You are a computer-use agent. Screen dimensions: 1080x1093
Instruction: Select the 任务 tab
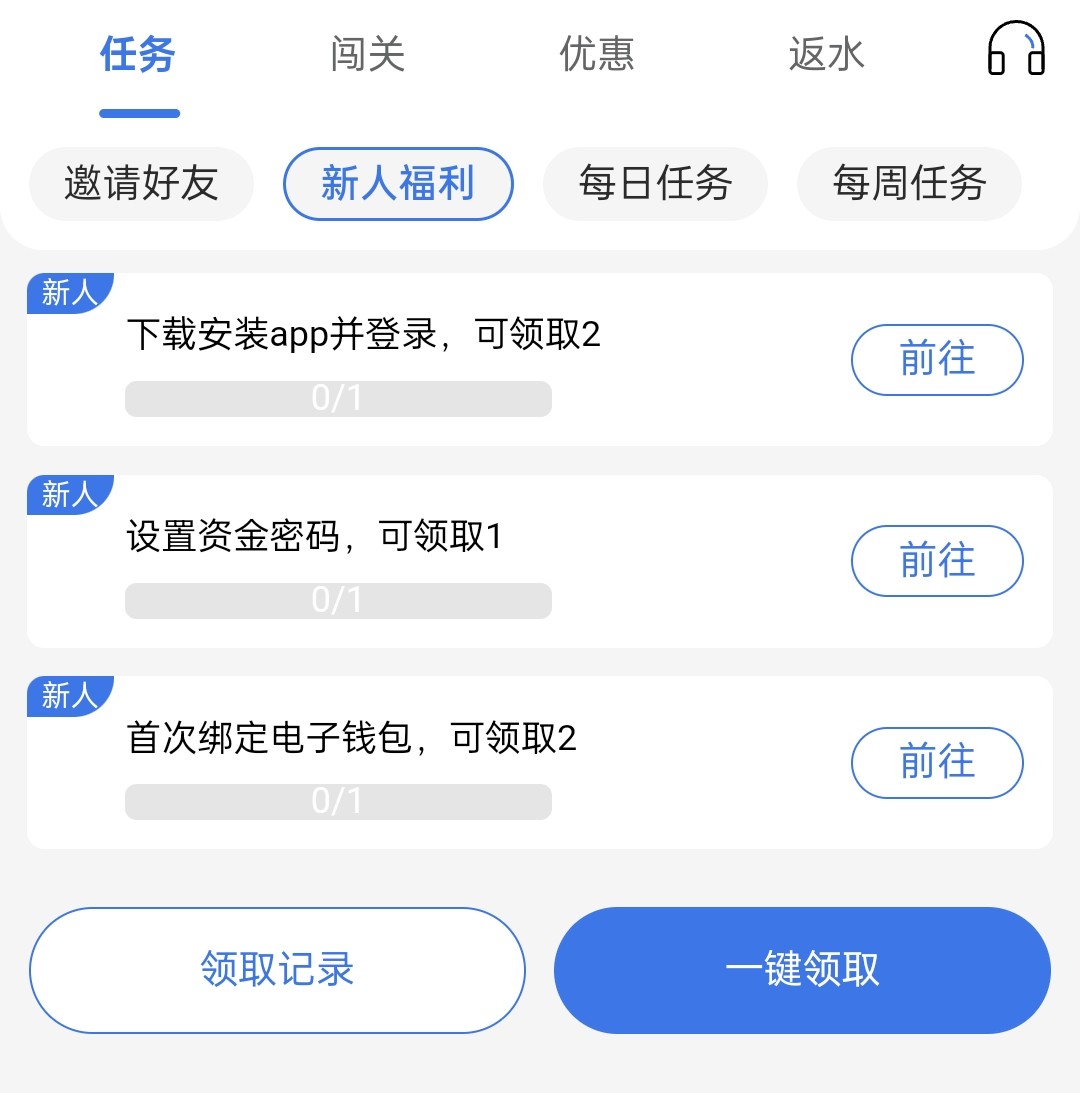pyautogui.click(x=138, y=55)
